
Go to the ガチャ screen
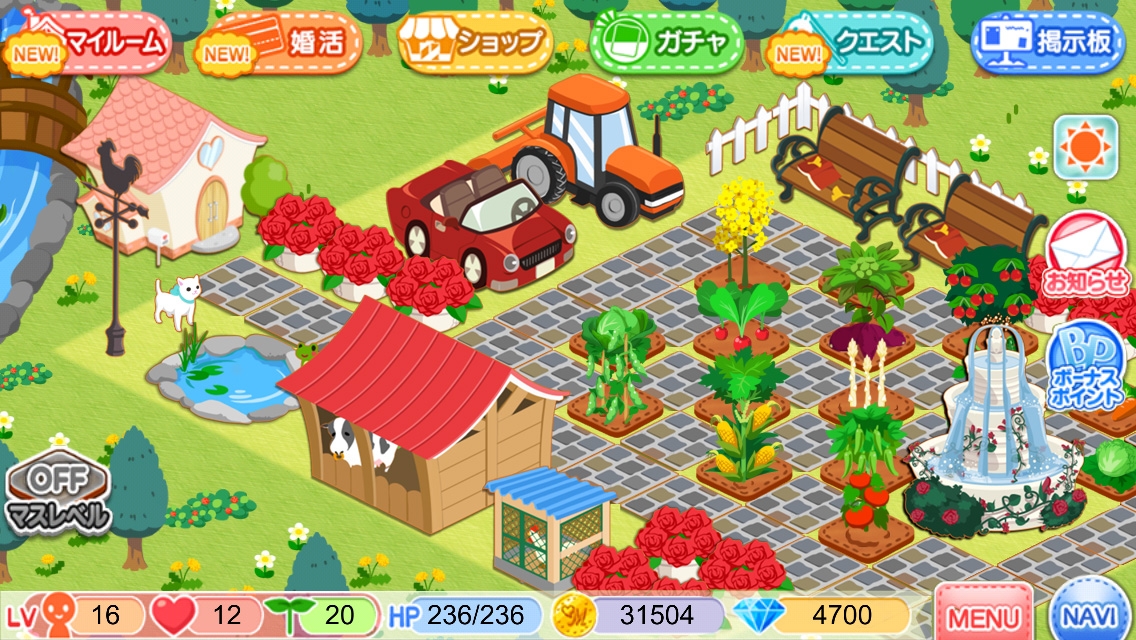coord(668,42)
